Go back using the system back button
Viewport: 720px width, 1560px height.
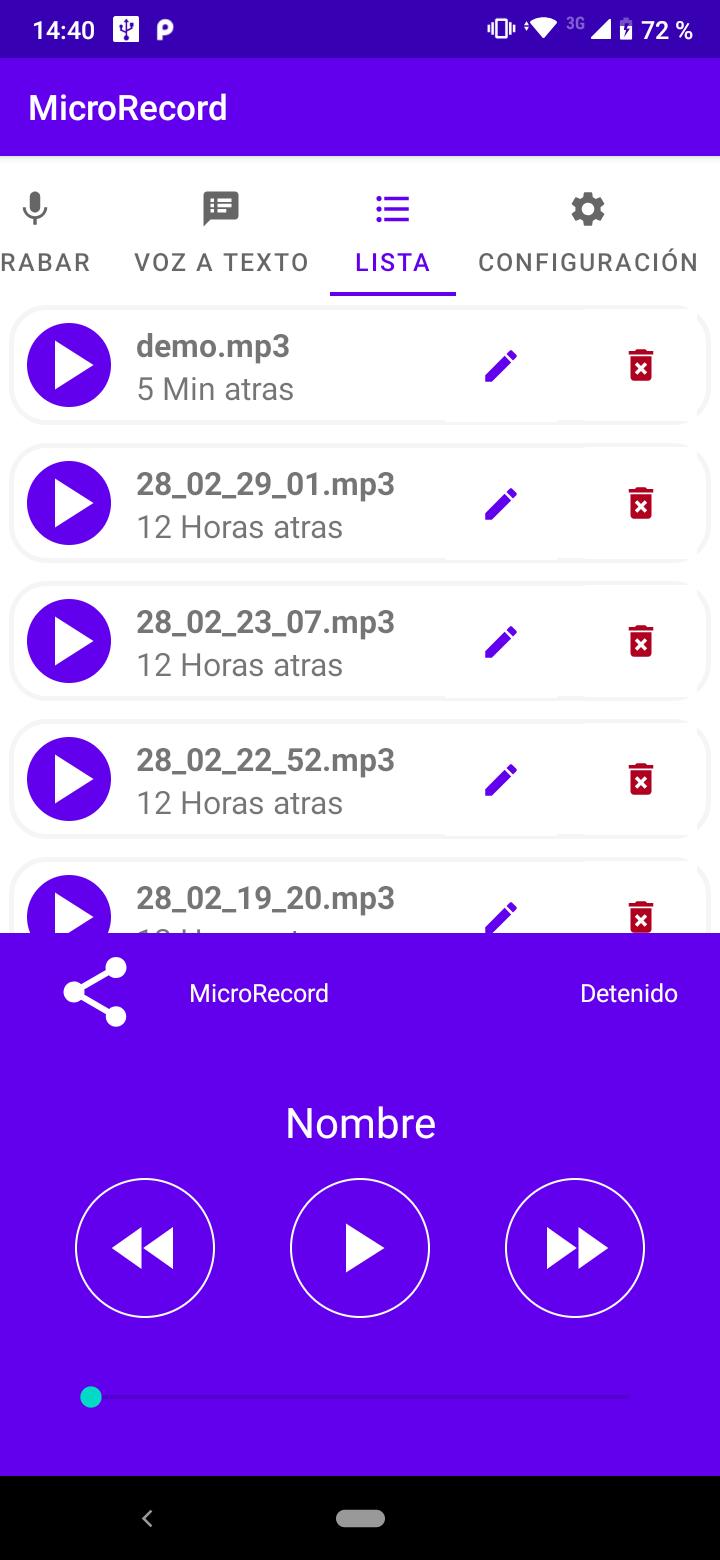click(x=147, y=1518)
